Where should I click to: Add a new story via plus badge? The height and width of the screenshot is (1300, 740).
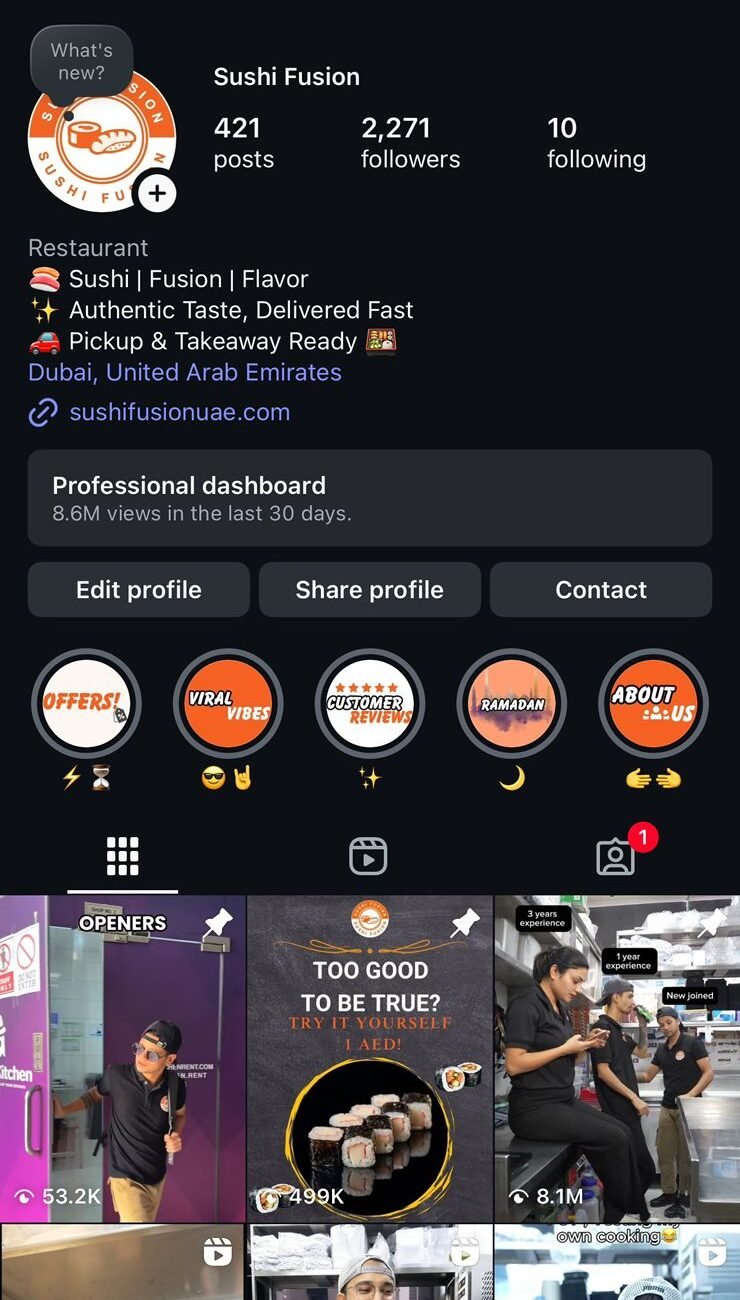pyautogui.click(x=157, y=193)
